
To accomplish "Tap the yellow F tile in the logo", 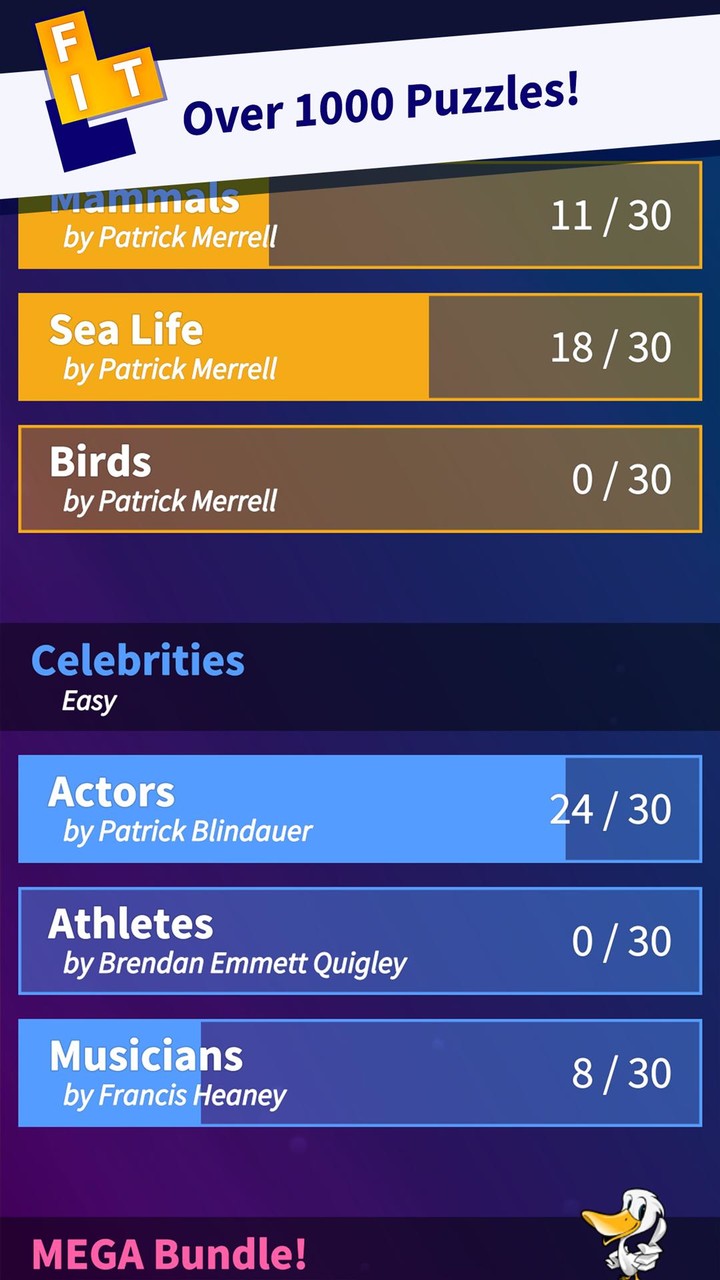I will (x=65, y=40).
